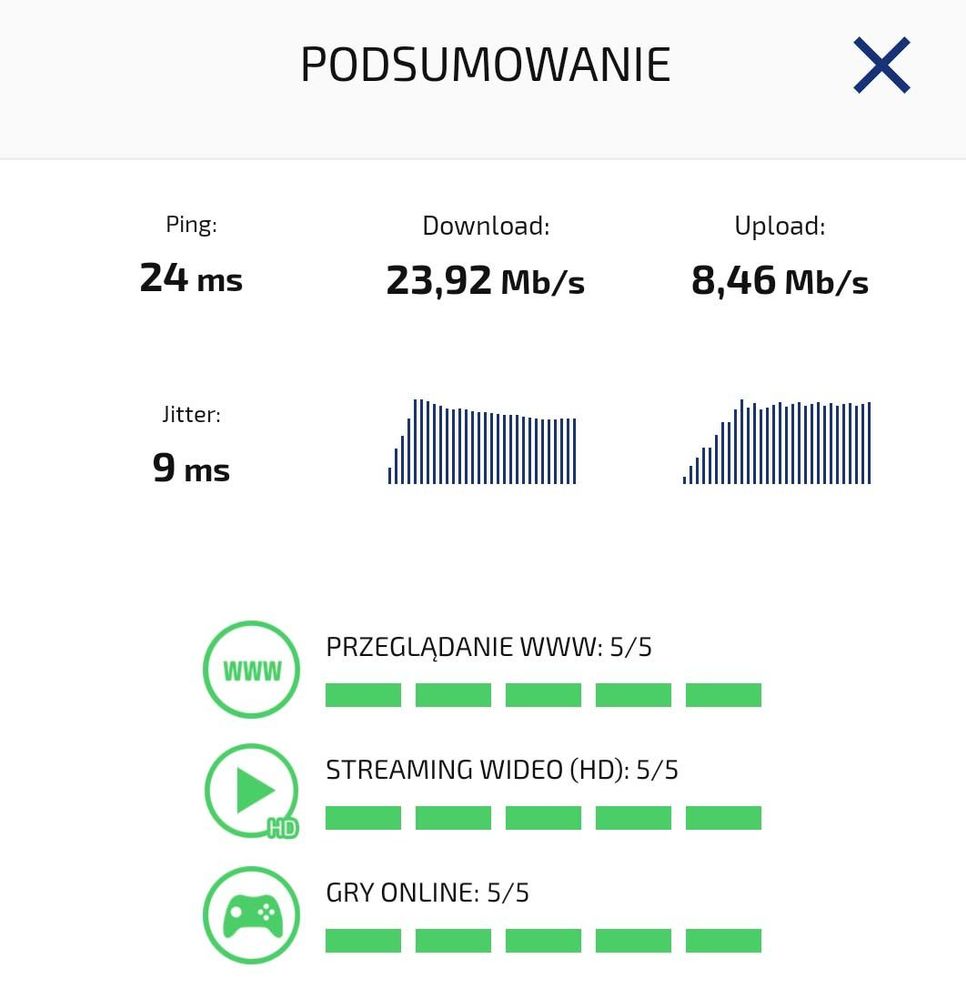Click the PRZEGLĄDANIE WWW 5/5 rating label
The image size is (966, 999).
tap(487, 647)
